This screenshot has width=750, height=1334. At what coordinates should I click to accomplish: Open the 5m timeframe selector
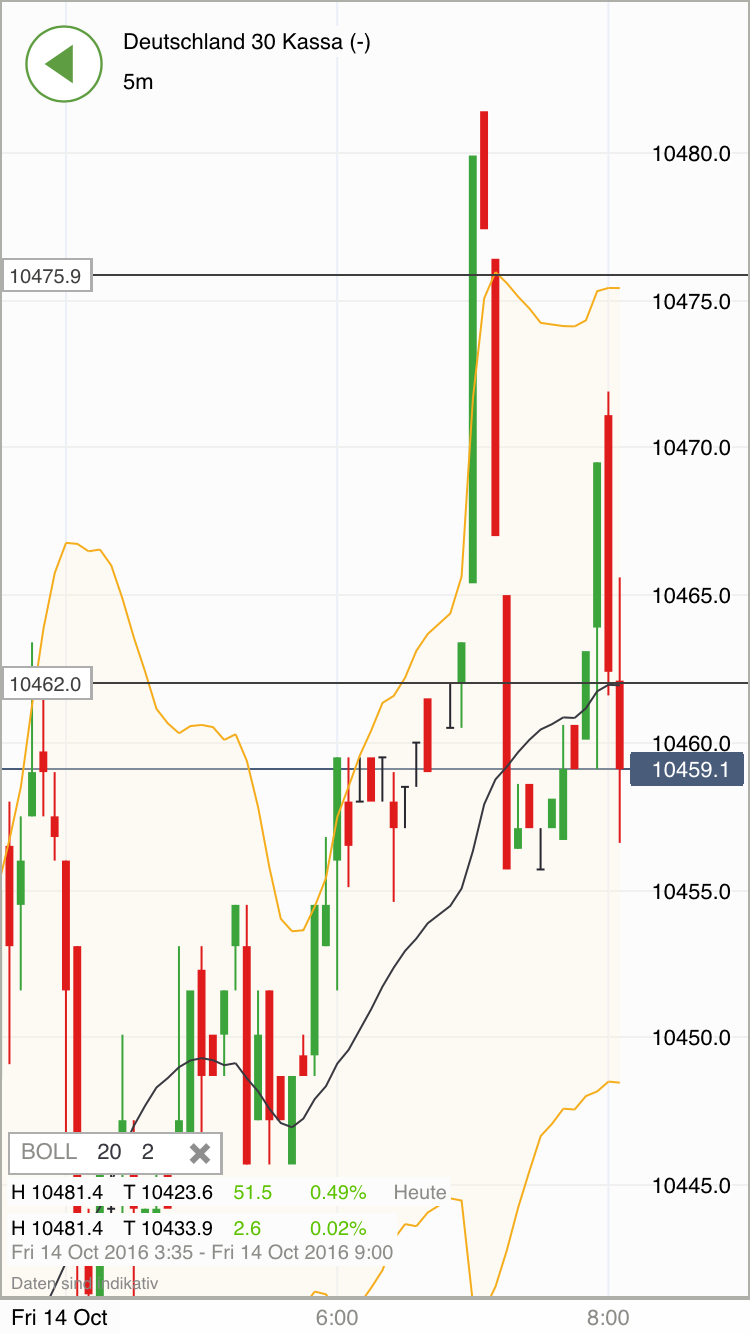click(x=137, y=82)
